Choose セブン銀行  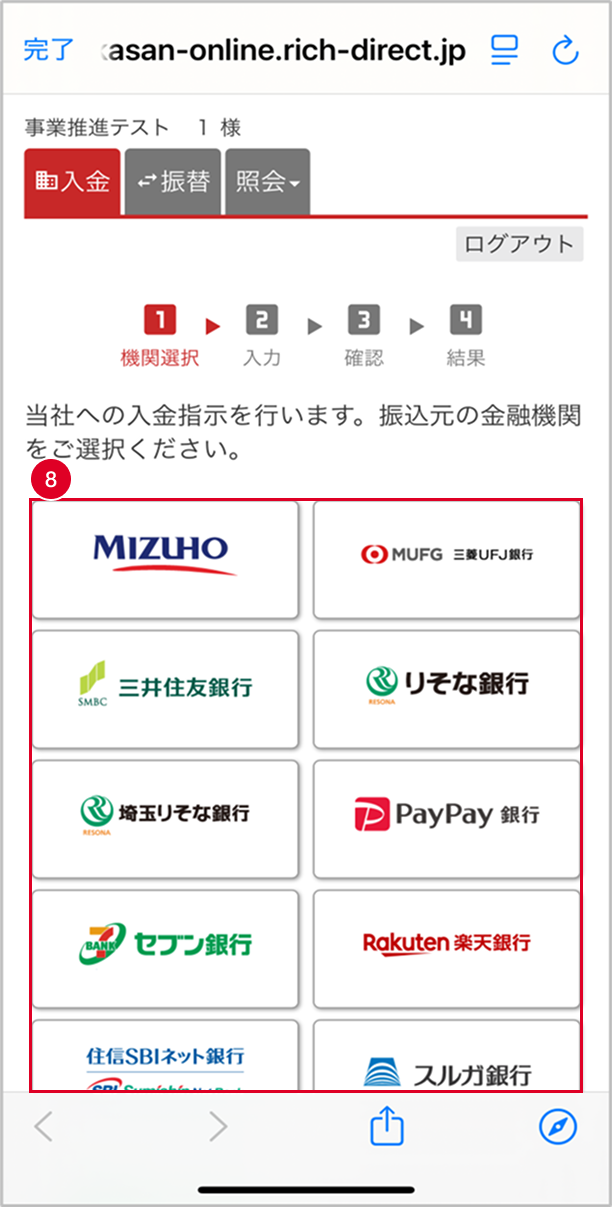166,947
